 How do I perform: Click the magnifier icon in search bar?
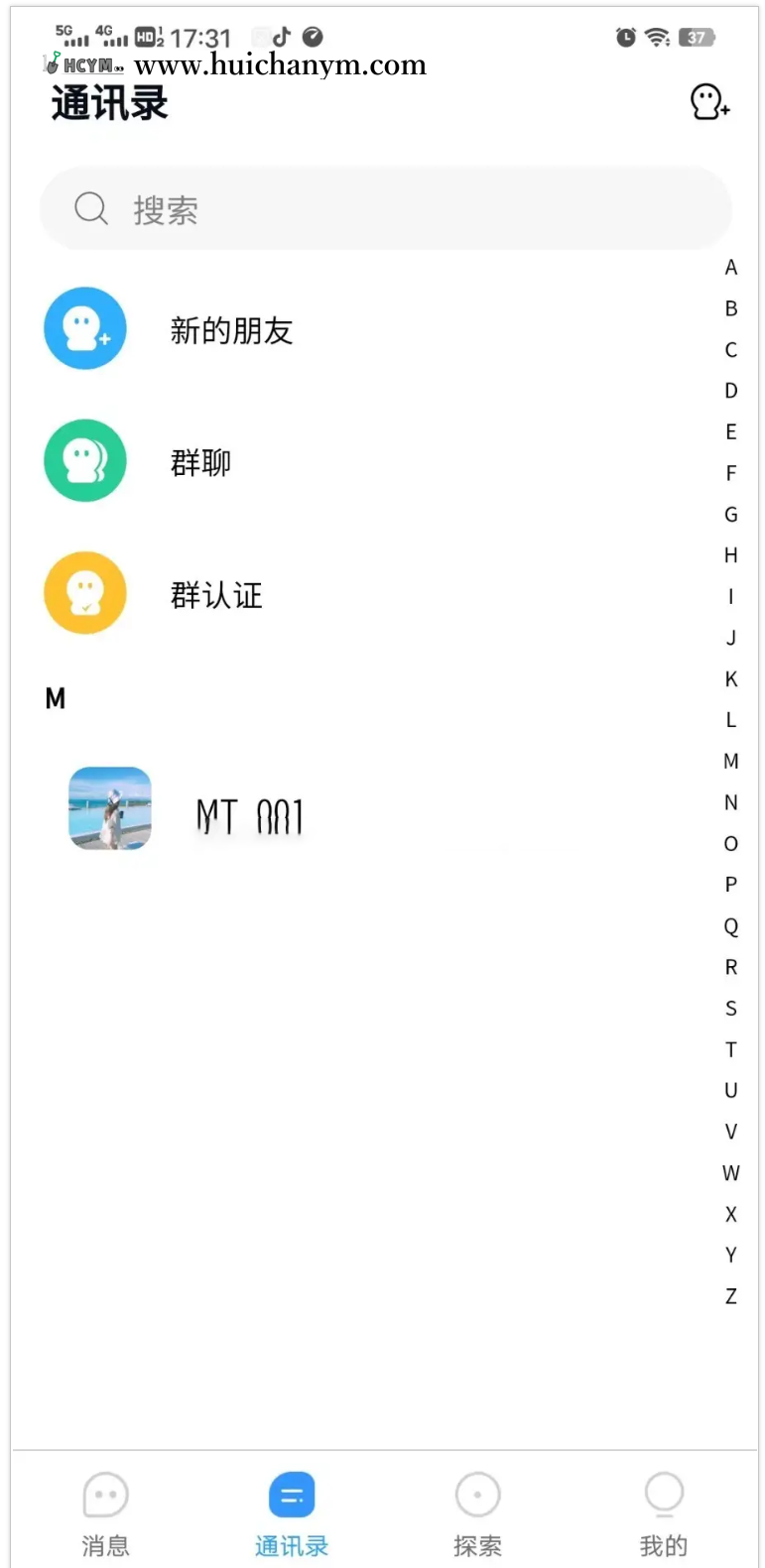[90, 208]
